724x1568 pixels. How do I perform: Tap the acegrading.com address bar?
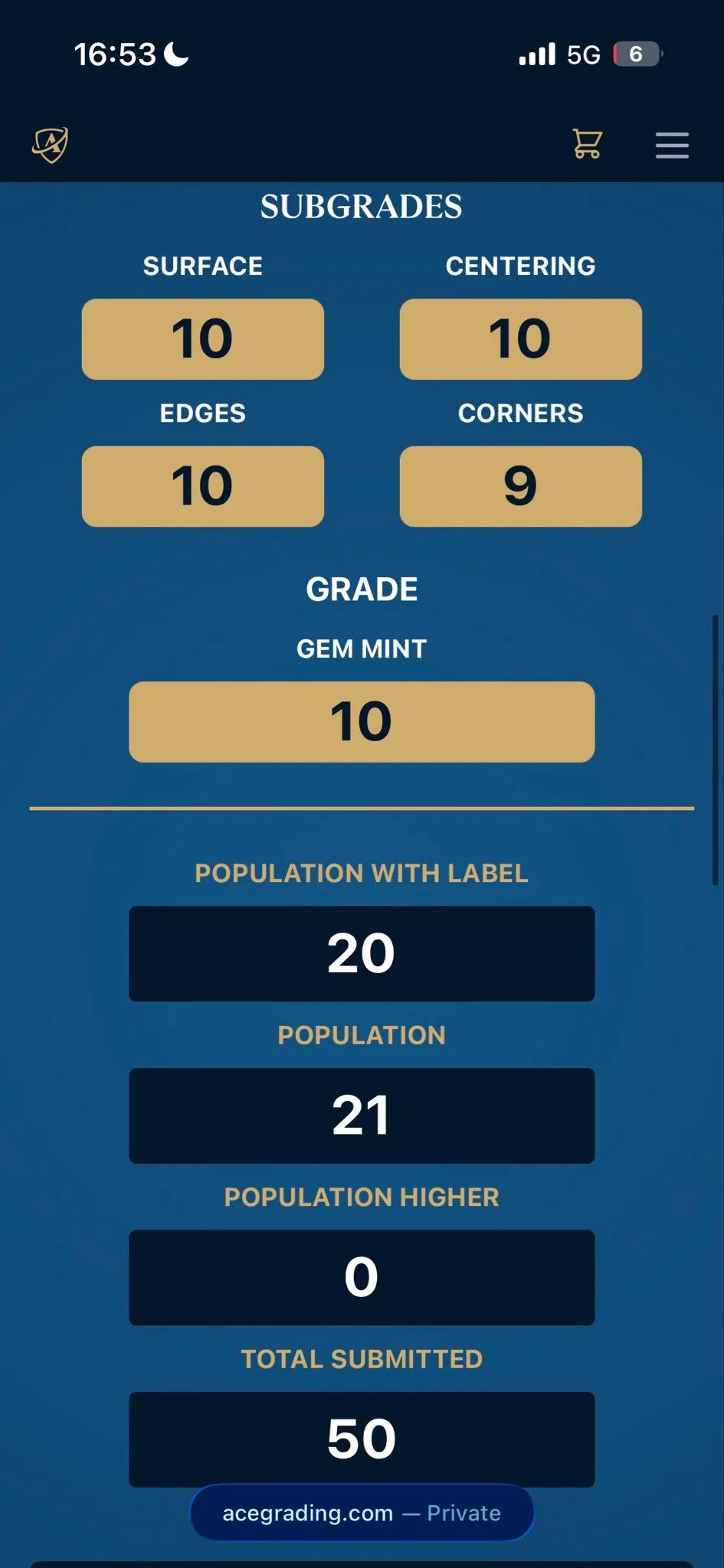362,1513
